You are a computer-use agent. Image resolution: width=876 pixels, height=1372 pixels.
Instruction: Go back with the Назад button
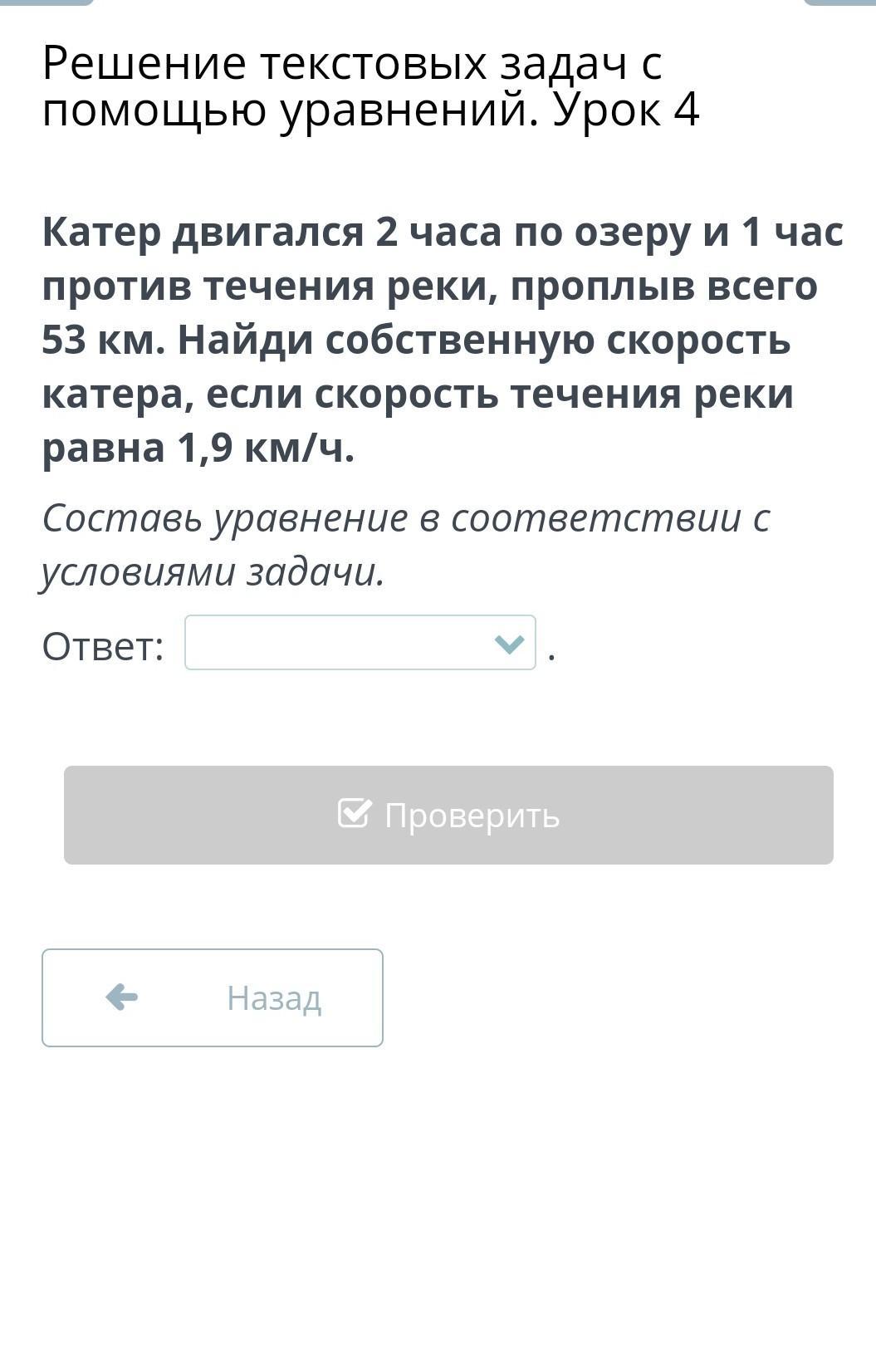pyautogui.click(x=213, y=997)
